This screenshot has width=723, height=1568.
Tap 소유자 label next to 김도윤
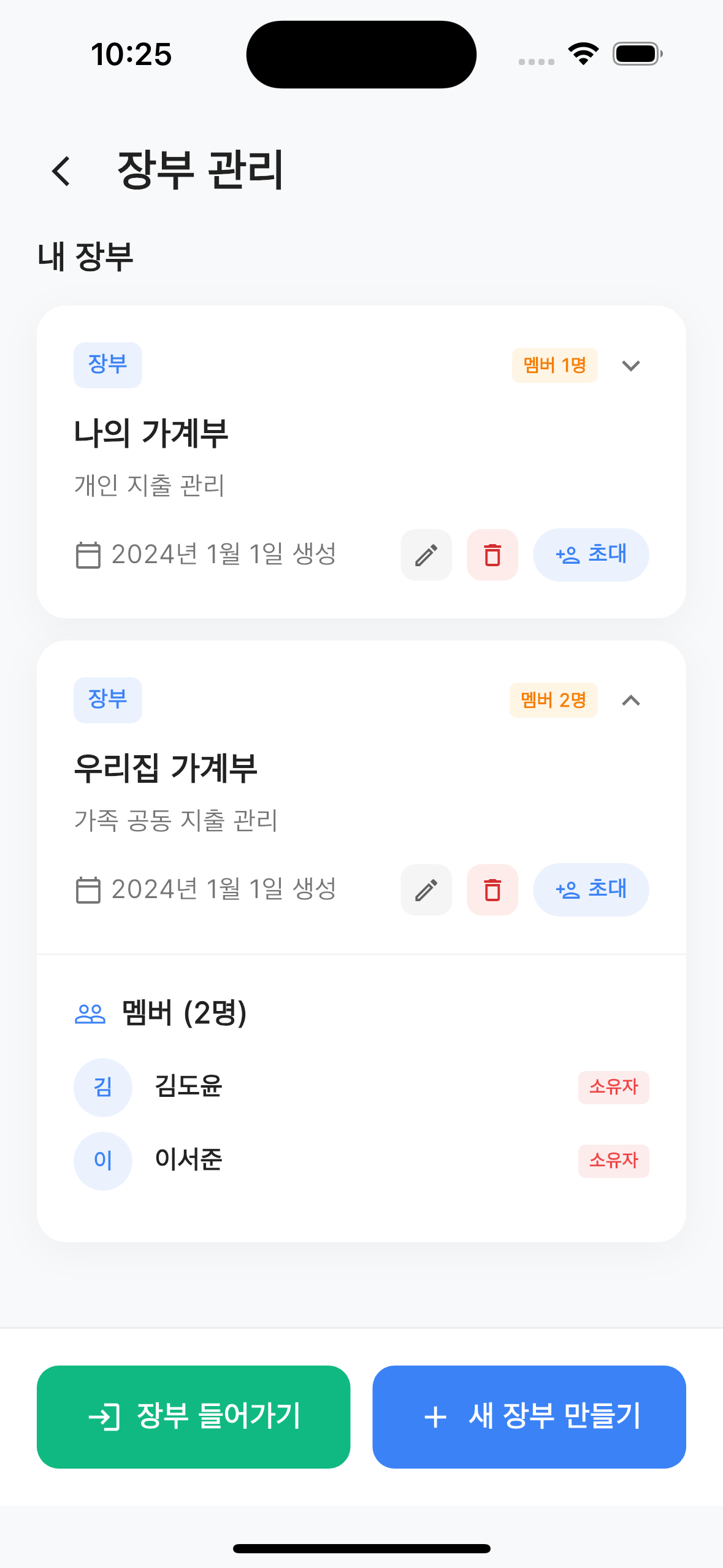point(614,1086)
